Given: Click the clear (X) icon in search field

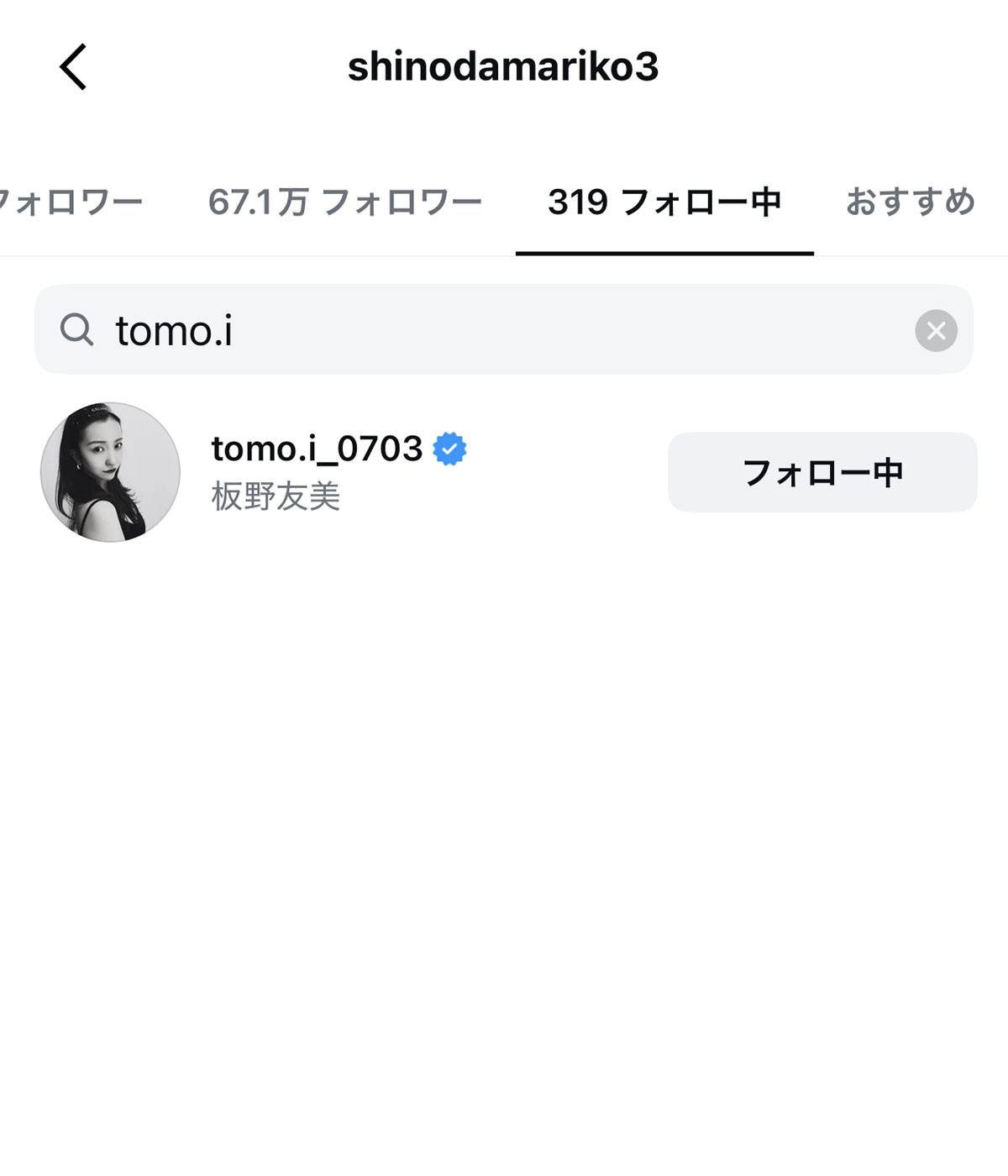Looking at the screenshot, I should coord(935,330).
